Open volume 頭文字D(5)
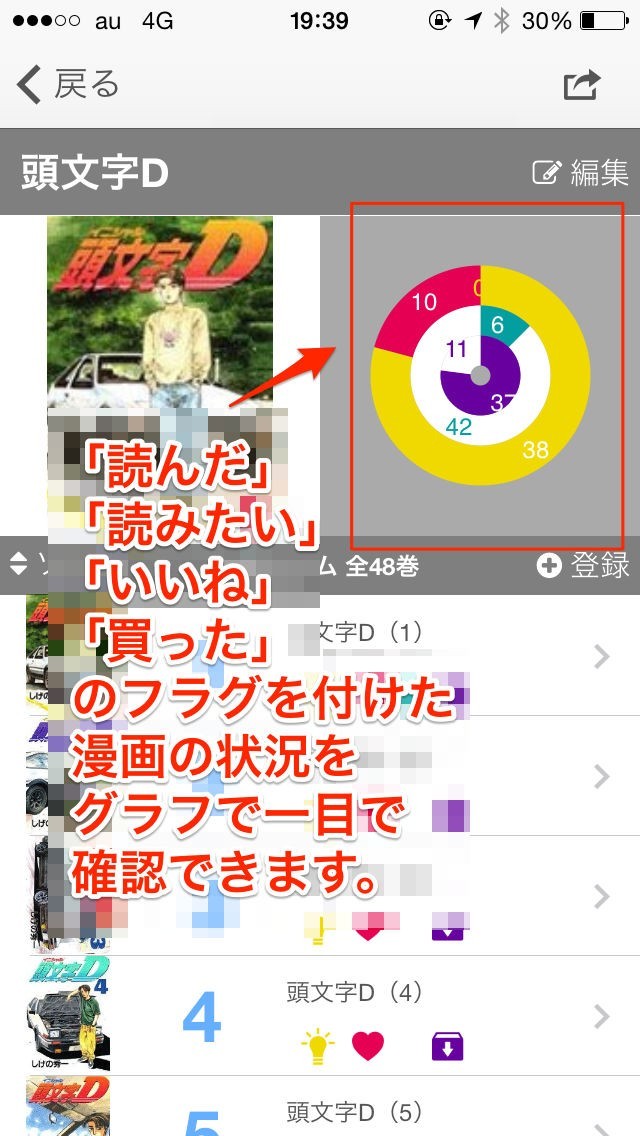 (x=320, y=1106)
